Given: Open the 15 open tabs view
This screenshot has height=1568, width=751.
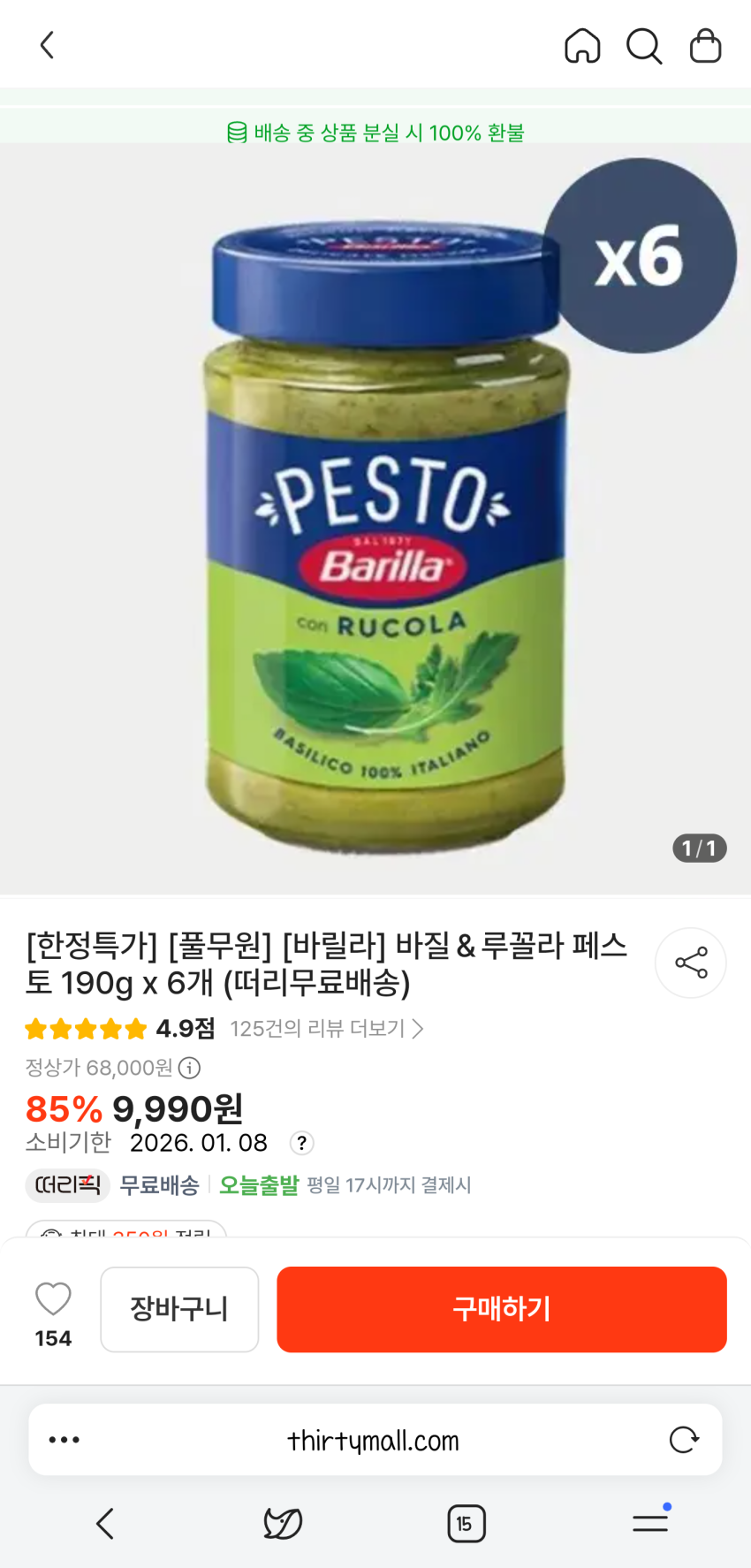Looking at the screenshot, I should coord(466,1523).
